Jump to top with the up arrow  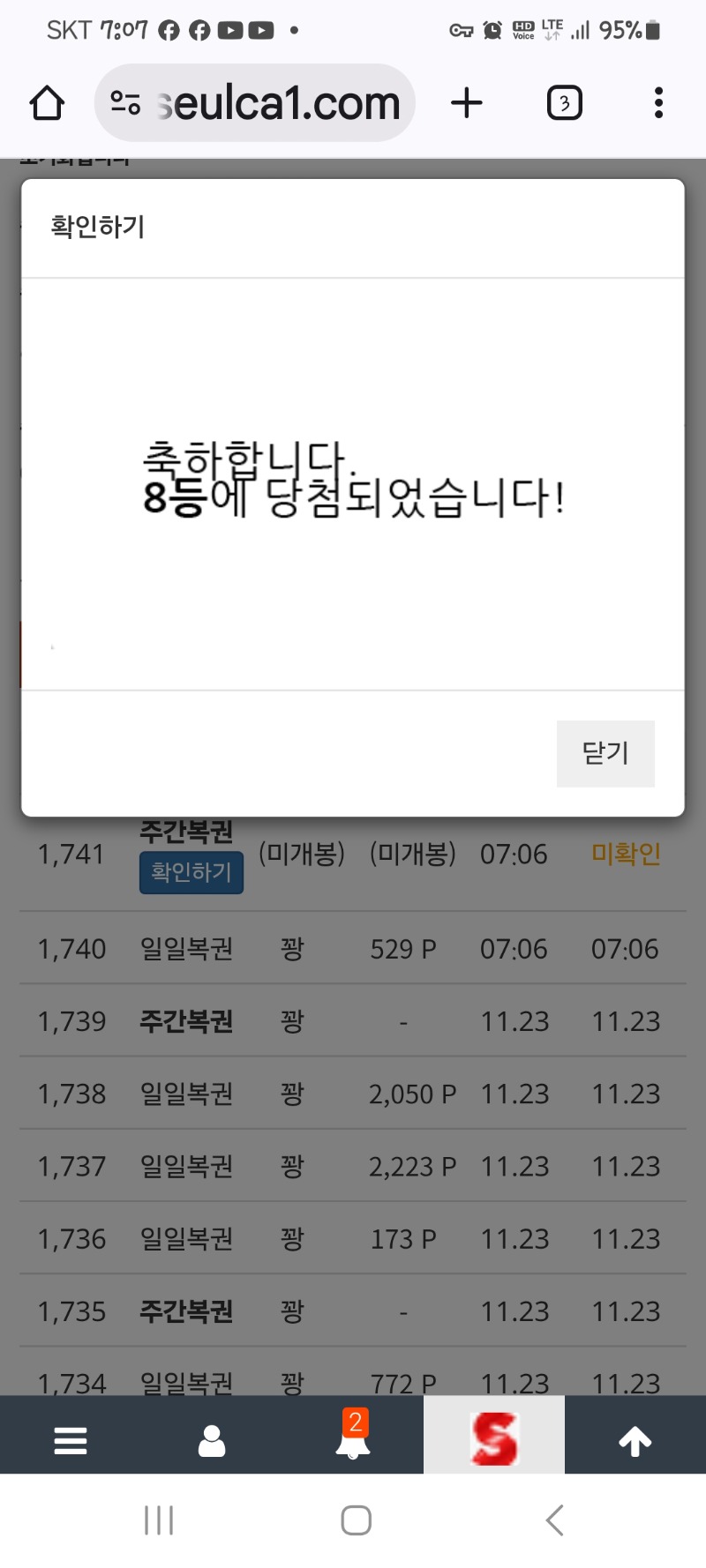pyautogui.click(x=635, y=1441)
